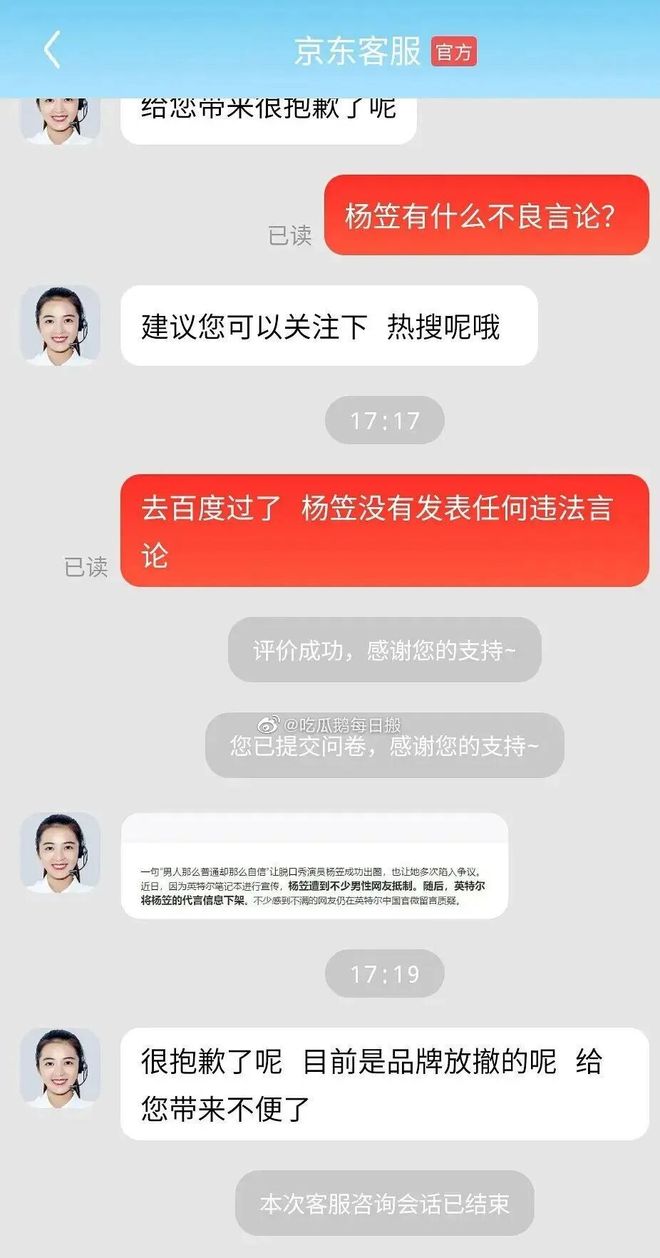This screenshot has width=660, height=1258.
Task: Open the news screenshot image sent by the agent
Action: (x=314, y=866)
